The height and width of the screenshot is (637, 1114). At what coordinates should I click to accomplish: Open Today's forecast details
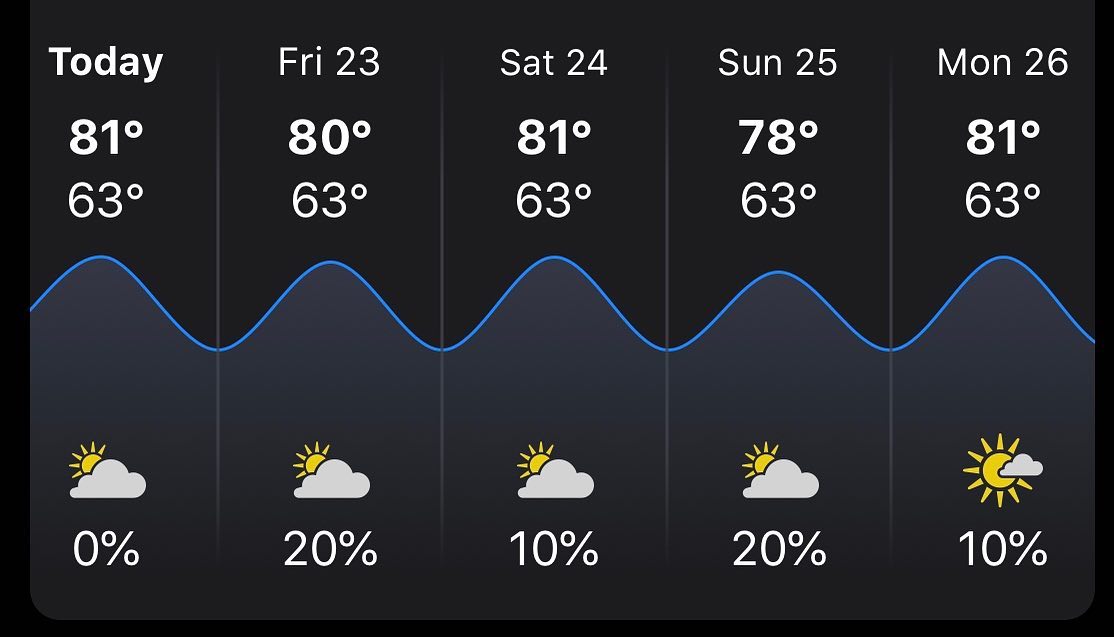106,63
